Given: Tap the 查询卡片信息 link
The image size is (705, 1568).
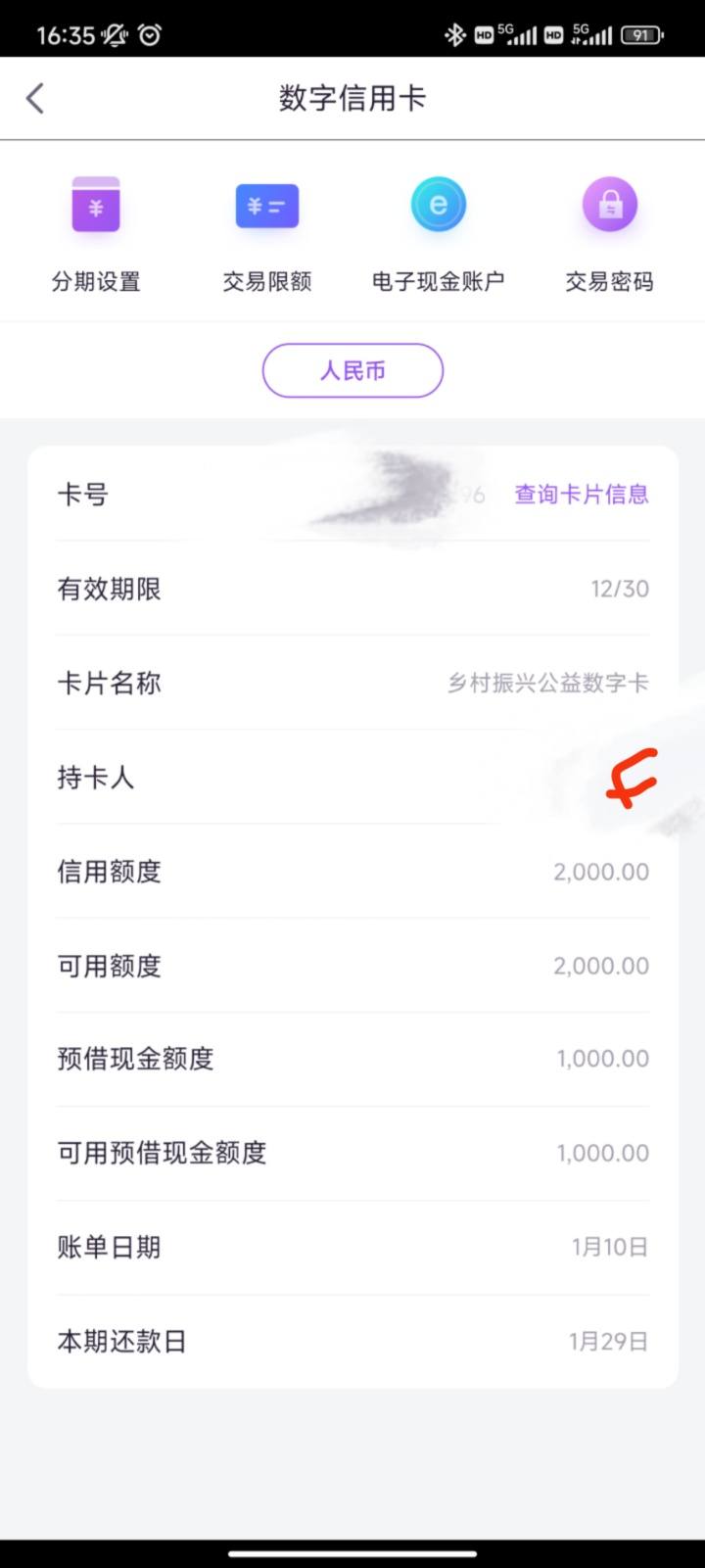Looking at the screenshot, I should [582, 495].
